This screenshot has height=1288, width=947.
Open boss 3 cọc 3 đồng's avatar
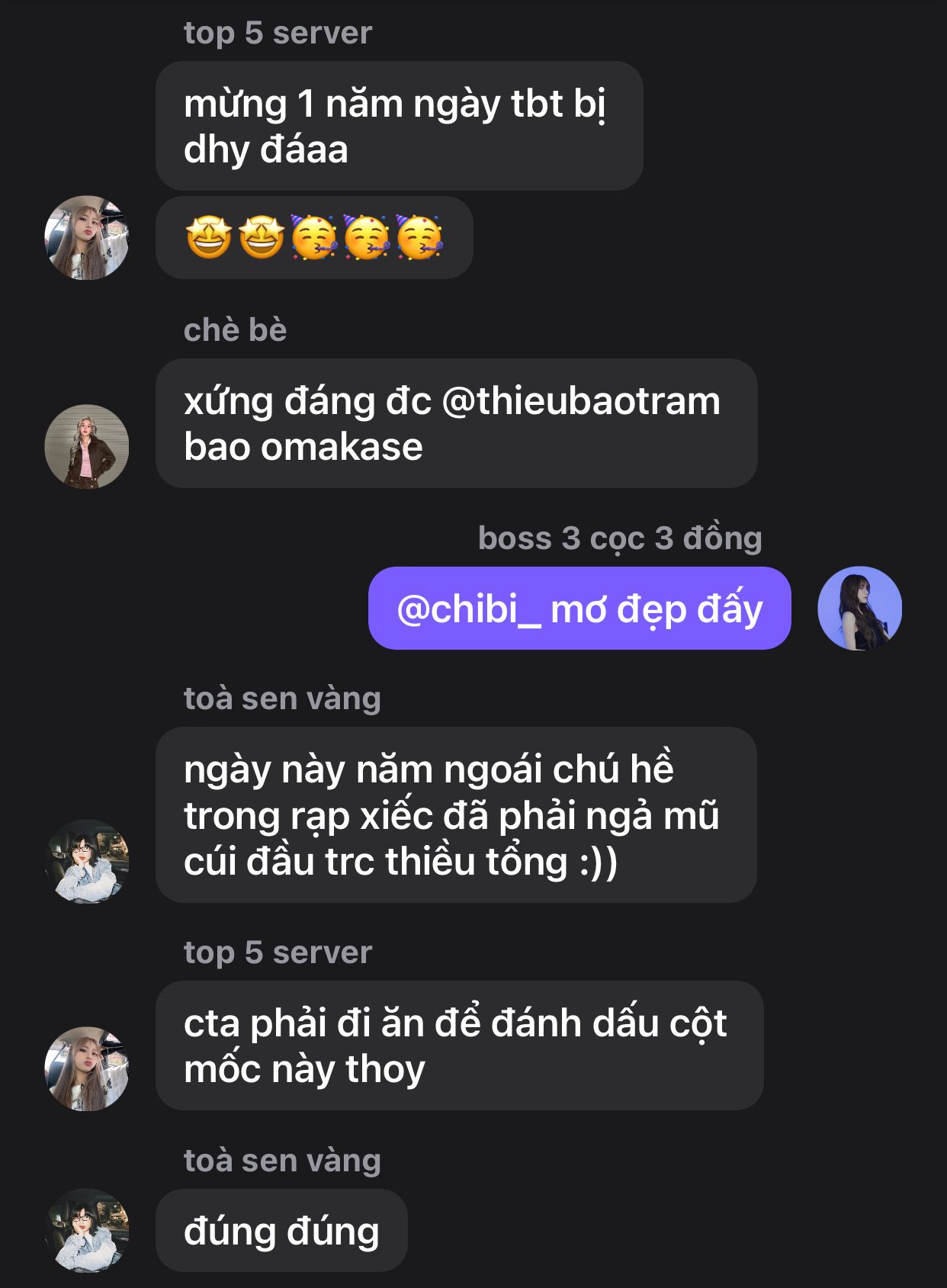(859, 609)
